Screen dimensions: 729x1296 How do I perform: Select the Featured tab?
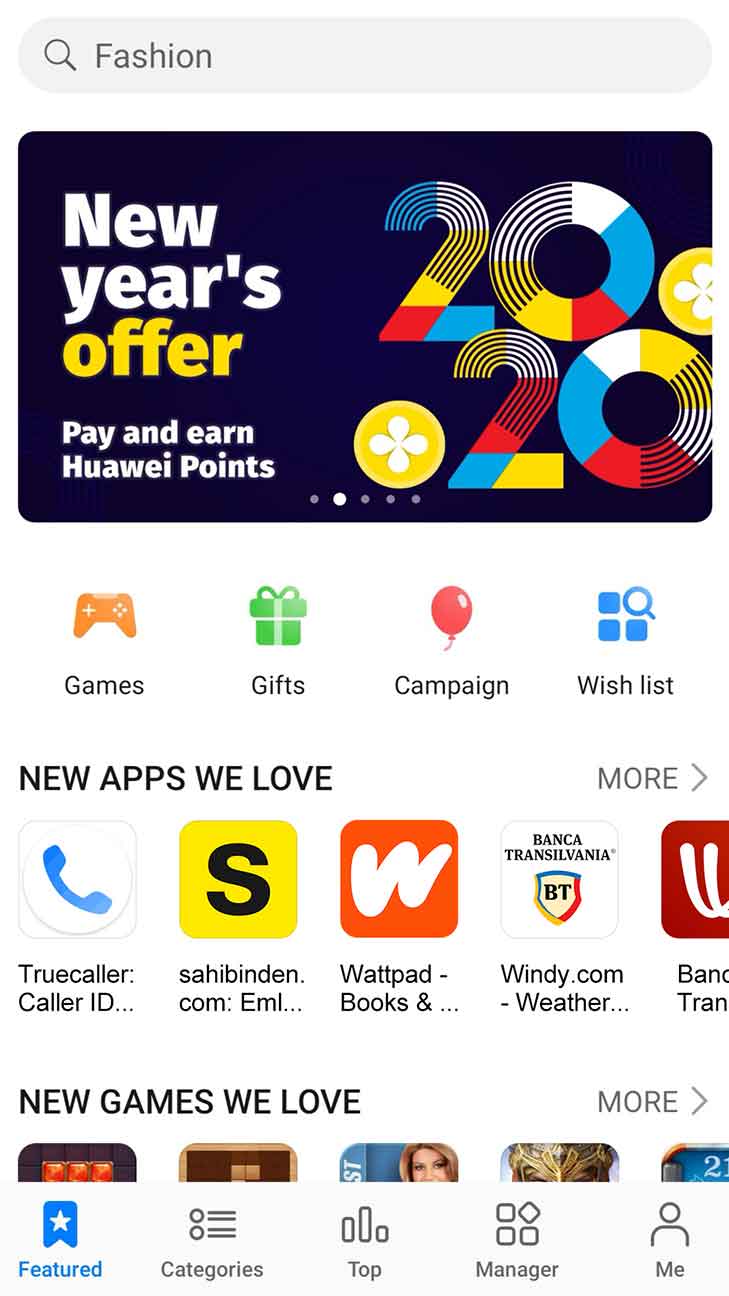coord(60,1240)
